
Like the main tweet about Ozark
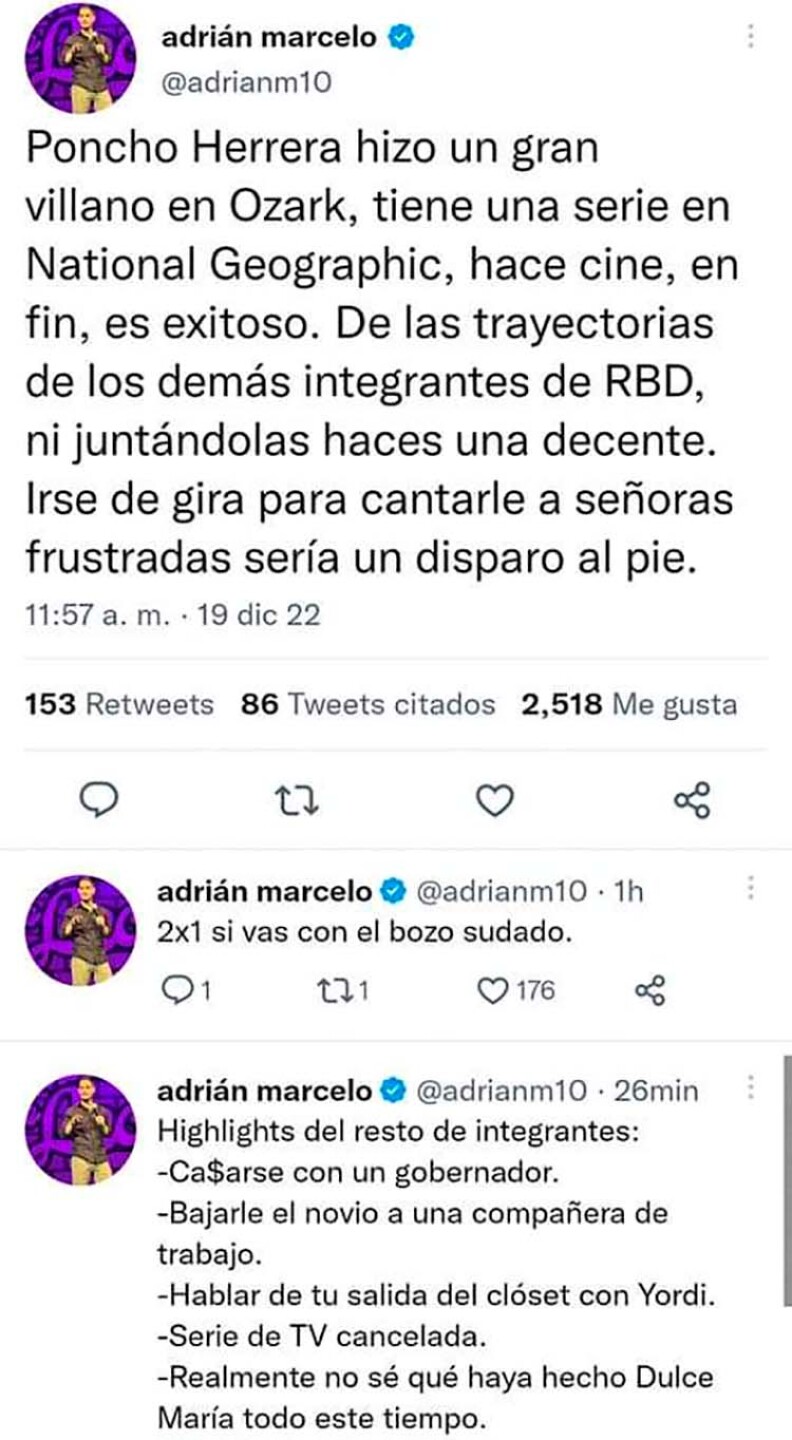[494, 799]
